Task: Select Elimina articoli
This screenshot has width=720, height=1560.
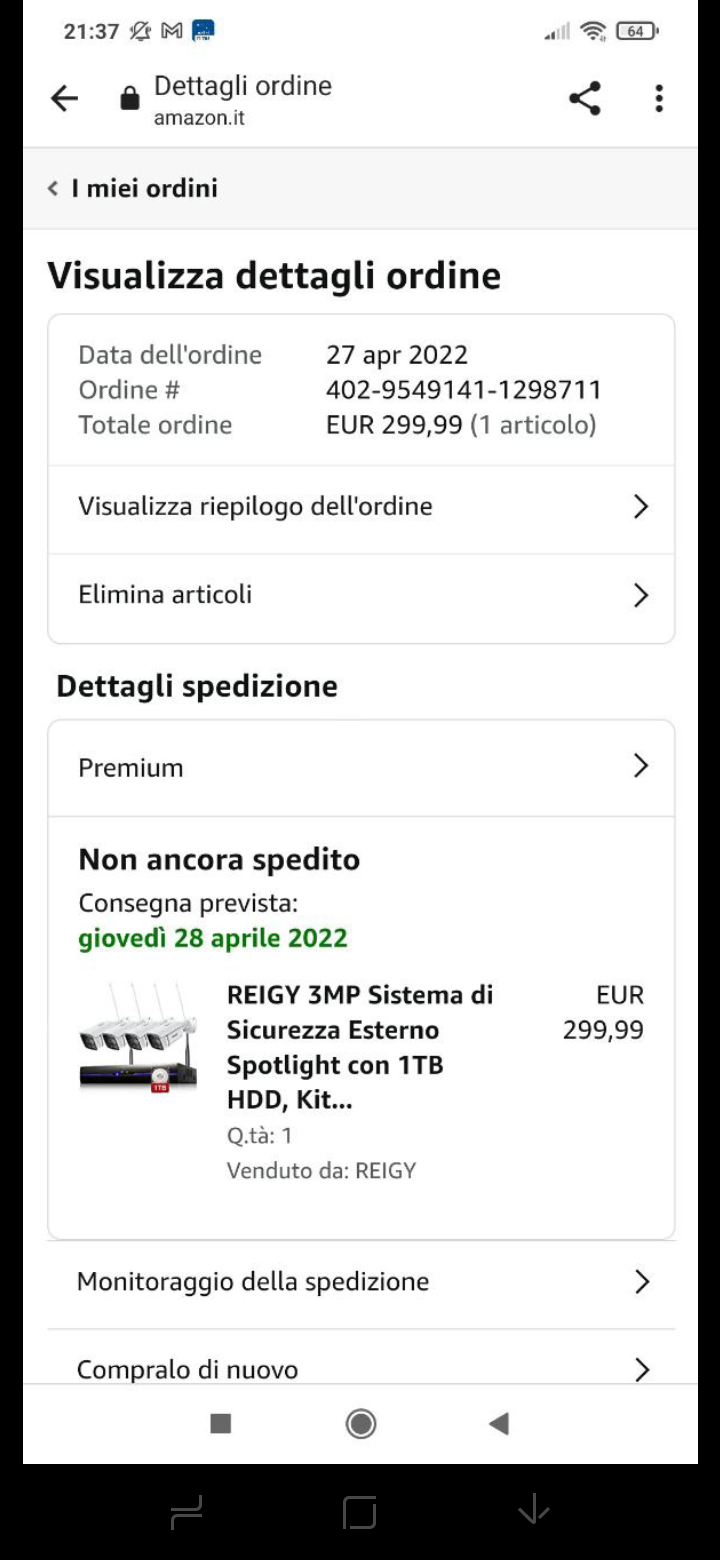Action: pyautogui.click(x=361, y=595)
